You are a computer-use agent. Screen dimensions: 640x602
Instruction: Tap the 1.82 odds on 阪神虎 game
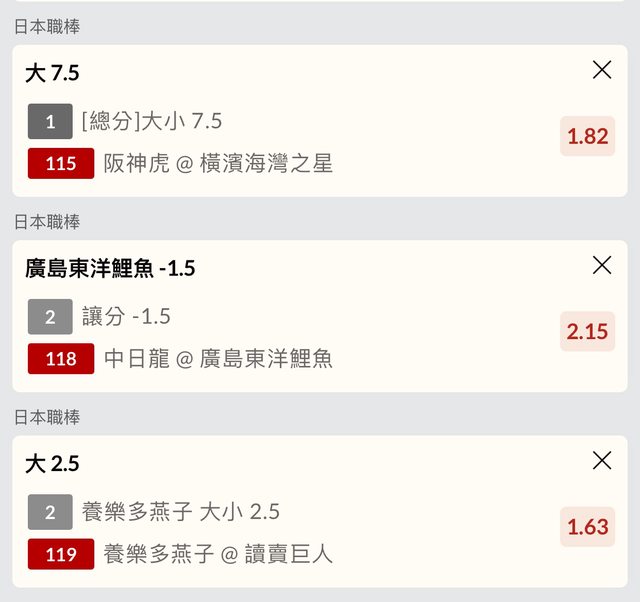(x=587, y=136)
